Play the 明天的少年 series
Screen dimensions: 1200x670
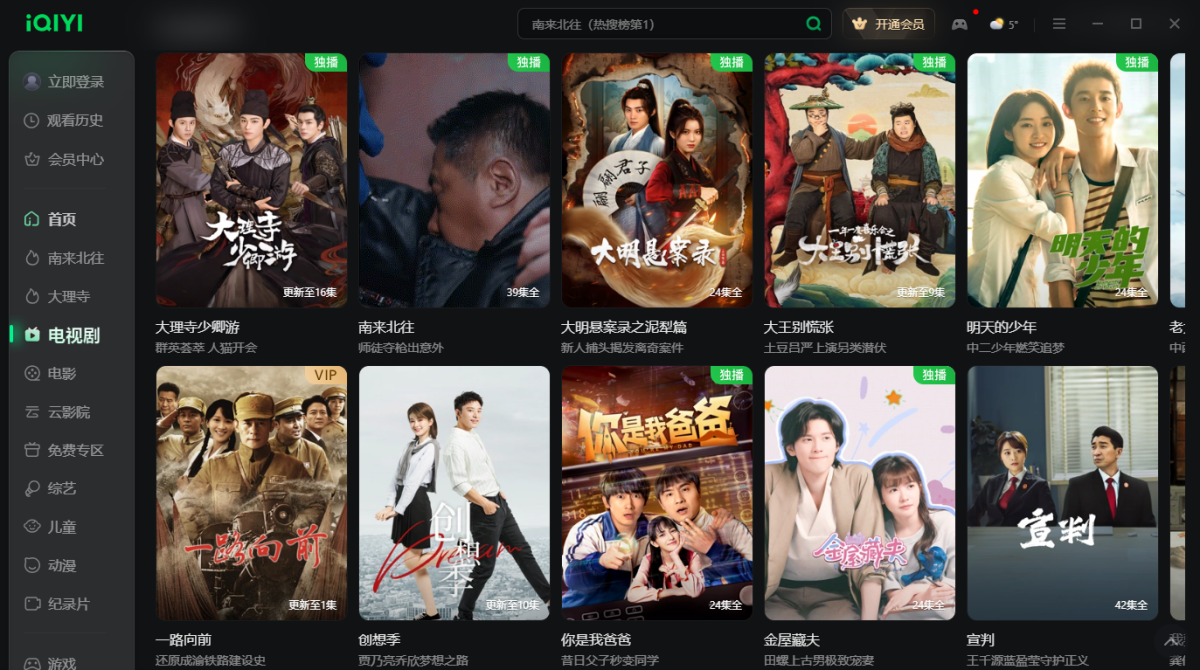[1062, 180]
